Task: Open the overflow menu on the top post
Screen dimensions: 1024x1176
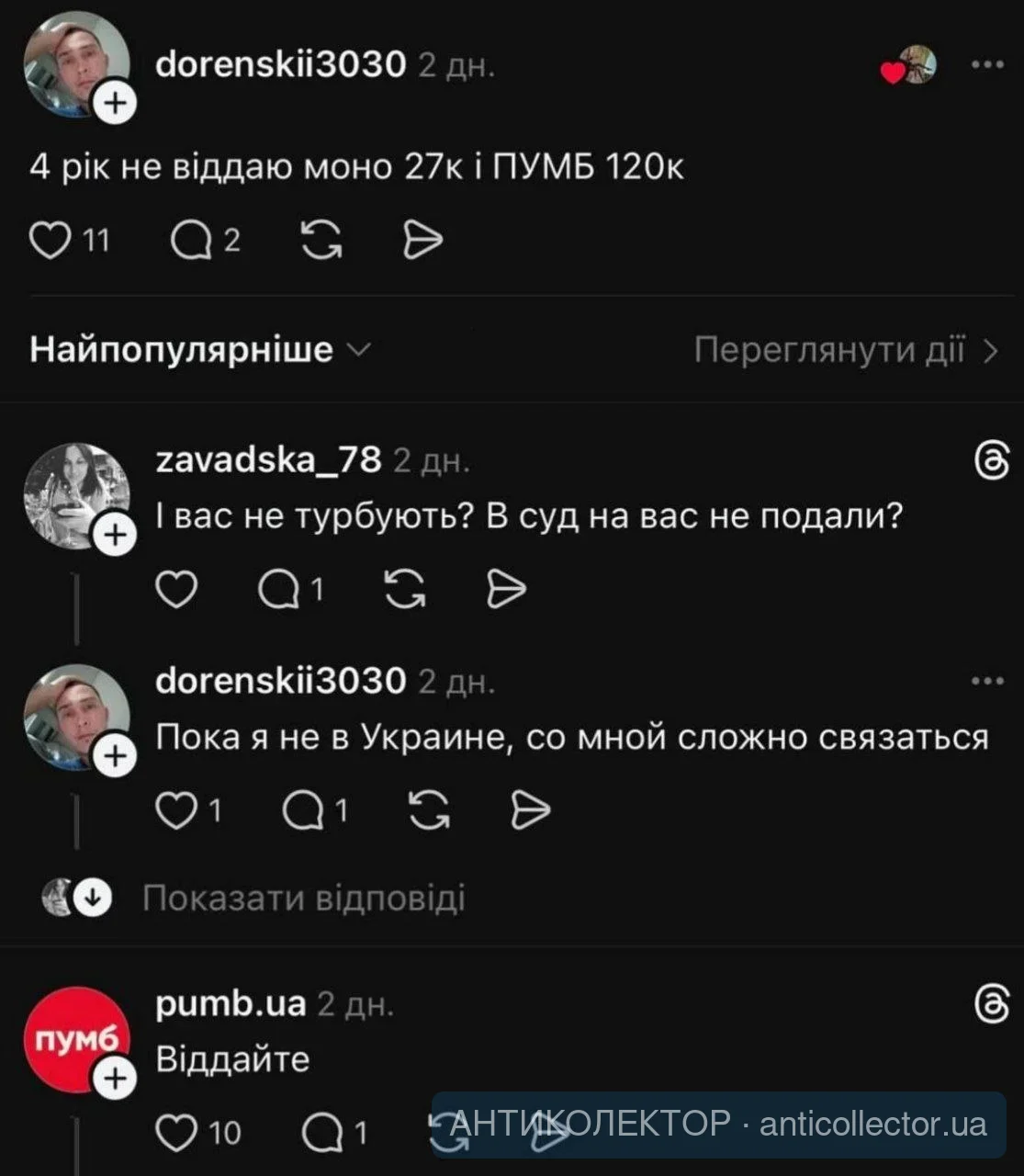Action: [987, 65]
